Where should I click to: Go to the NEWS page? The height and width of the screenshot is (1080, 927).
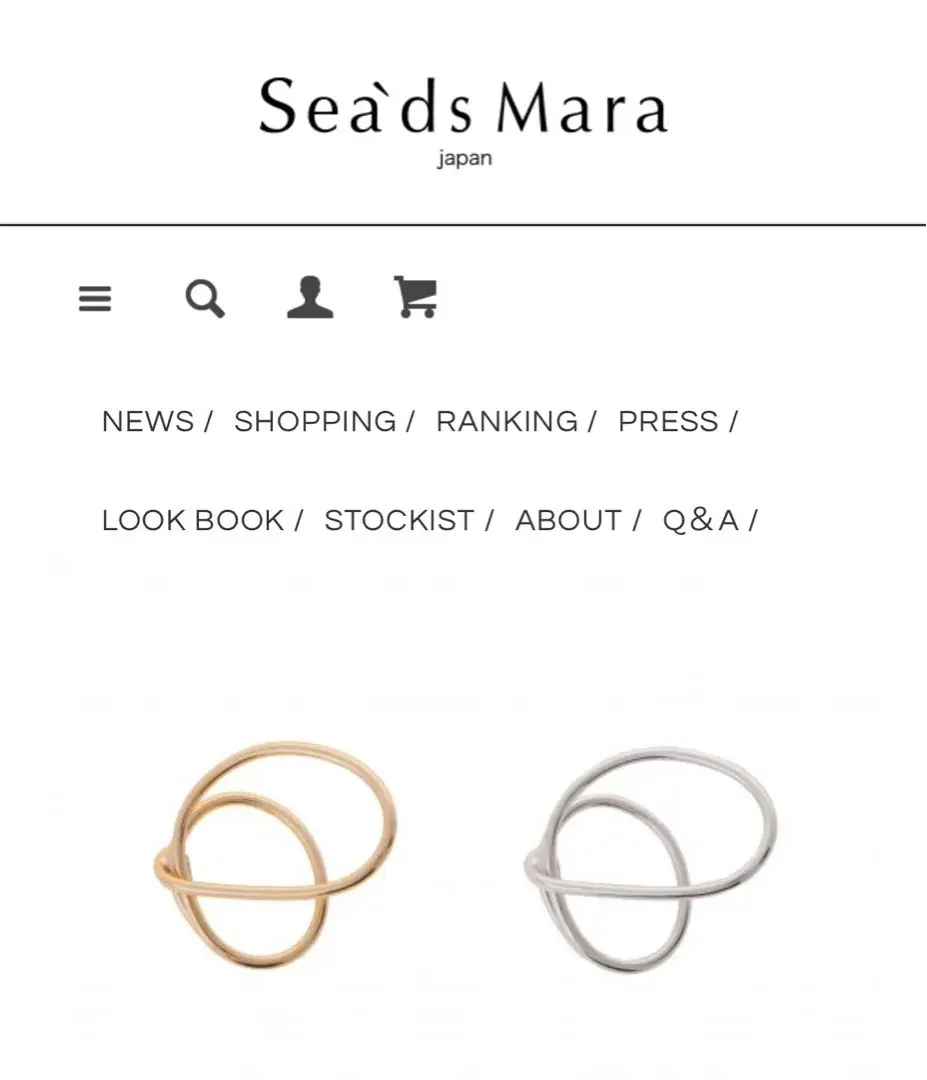pyautogui.click(x=148, y=421)
